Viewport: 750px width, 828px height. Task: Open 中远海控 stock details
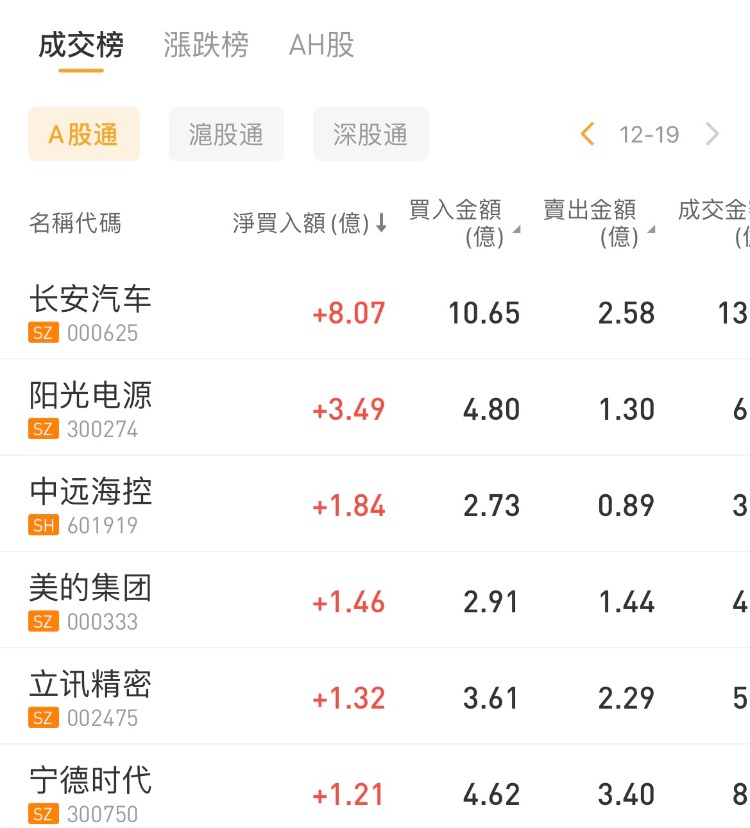90,503
